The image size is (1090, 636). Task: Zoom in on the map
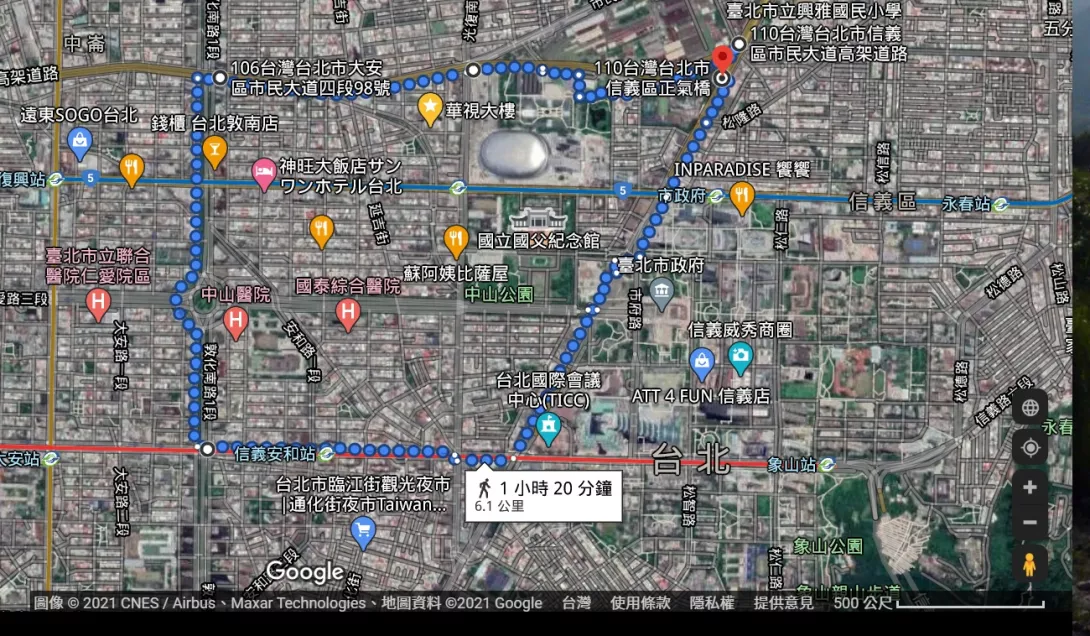[x=1029, y=487]
